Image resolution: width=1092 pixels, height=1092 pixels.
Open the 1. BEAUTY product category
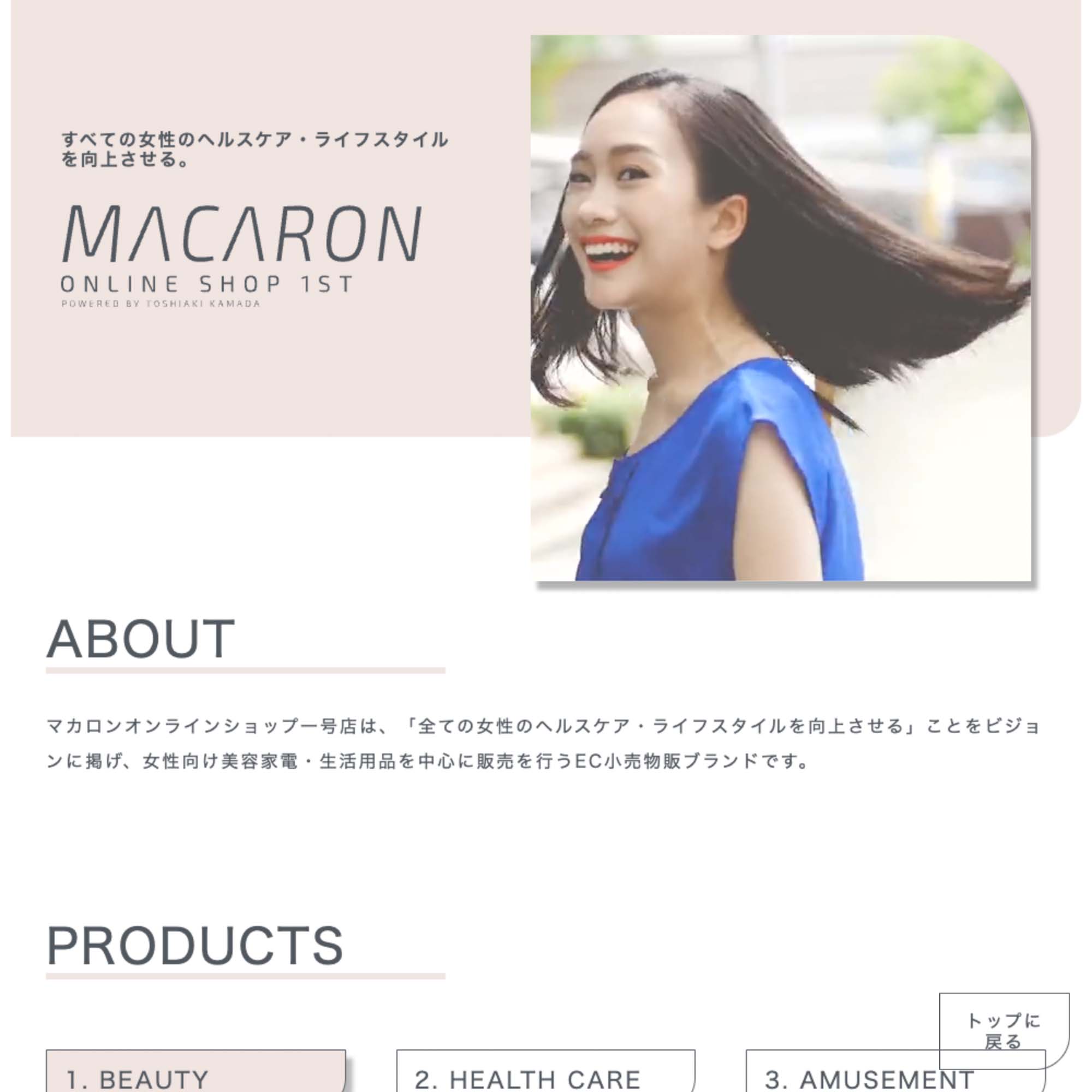(195, 1073)
